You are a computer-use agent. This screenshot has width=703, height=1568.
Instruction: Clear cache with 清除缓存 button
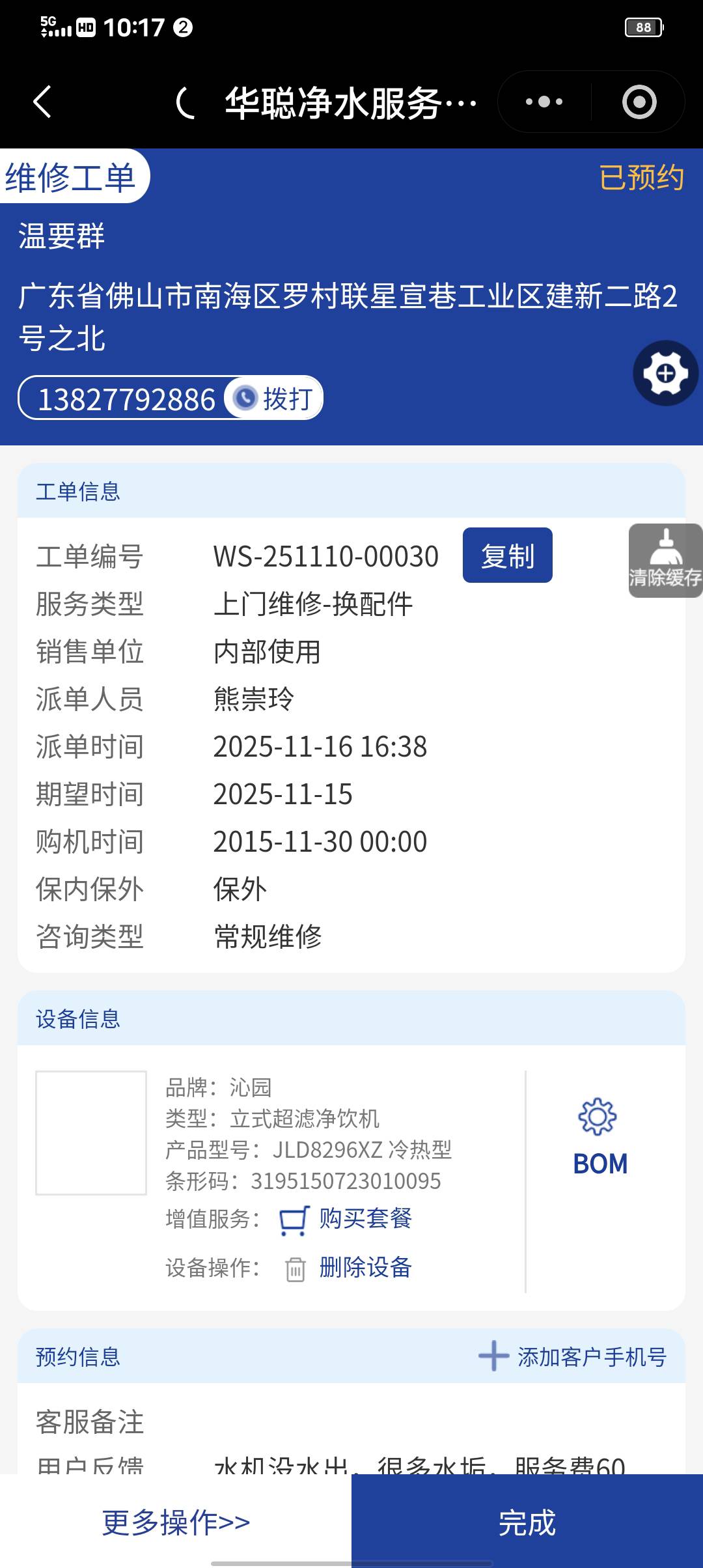pyautogui.click(x=665, y=561)
